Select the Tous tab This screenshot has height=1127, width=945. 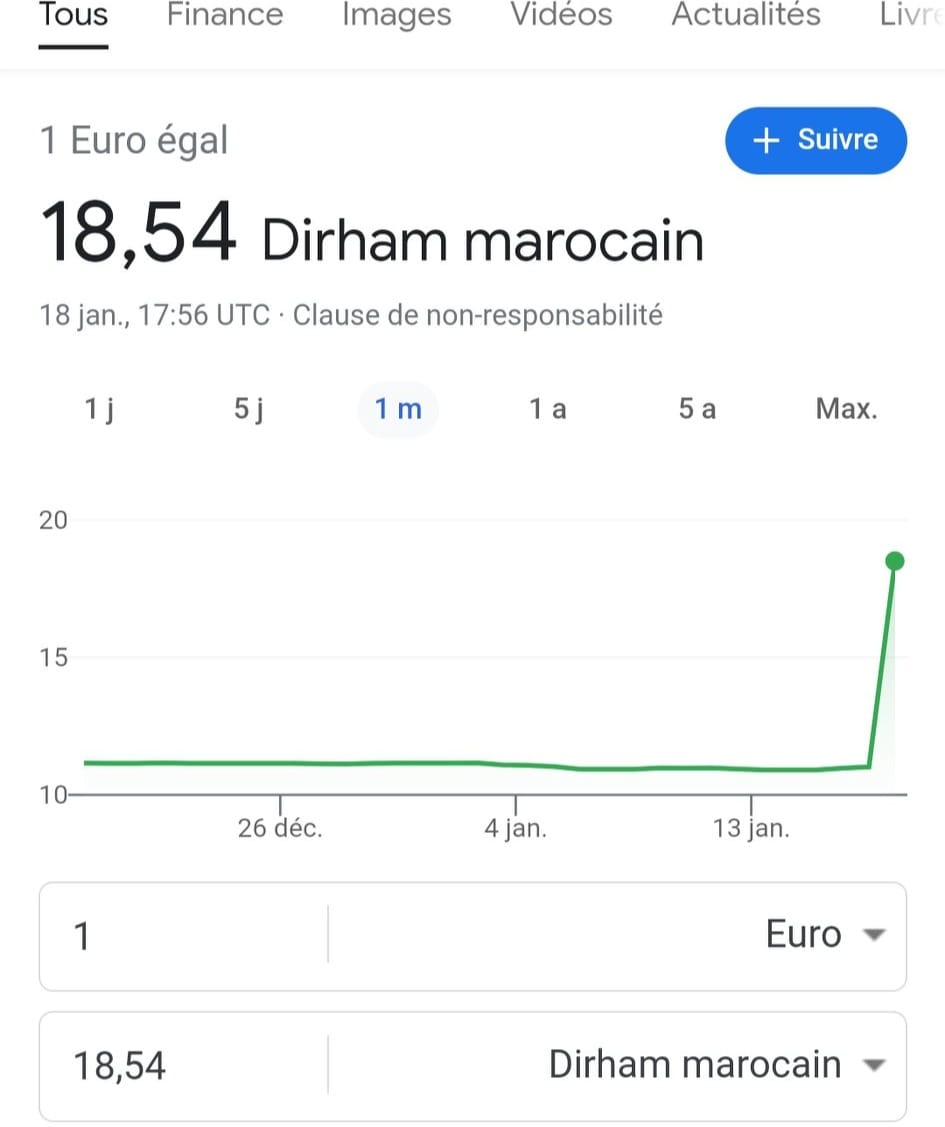[73, 16]
